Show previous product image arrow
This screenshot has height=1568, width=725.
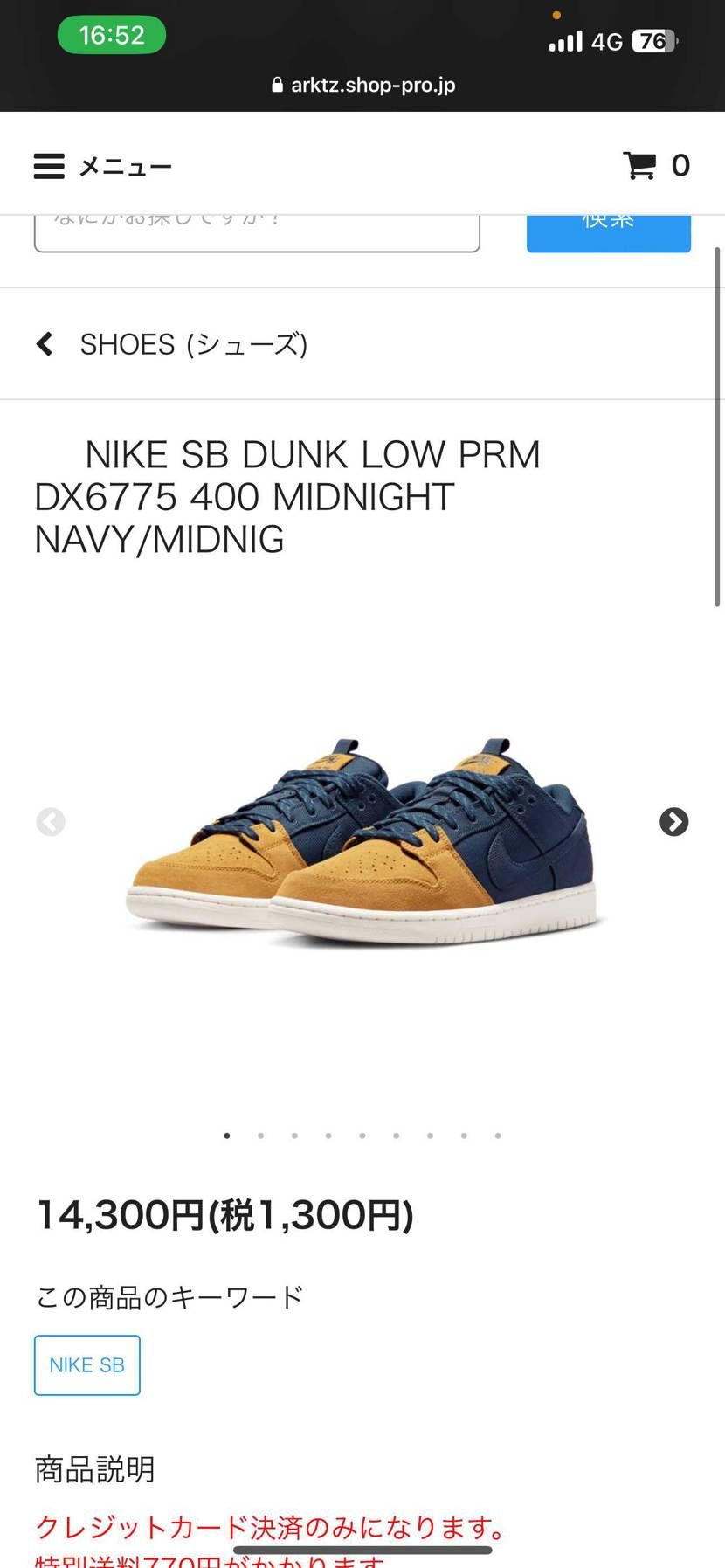[x=51, y=822]
